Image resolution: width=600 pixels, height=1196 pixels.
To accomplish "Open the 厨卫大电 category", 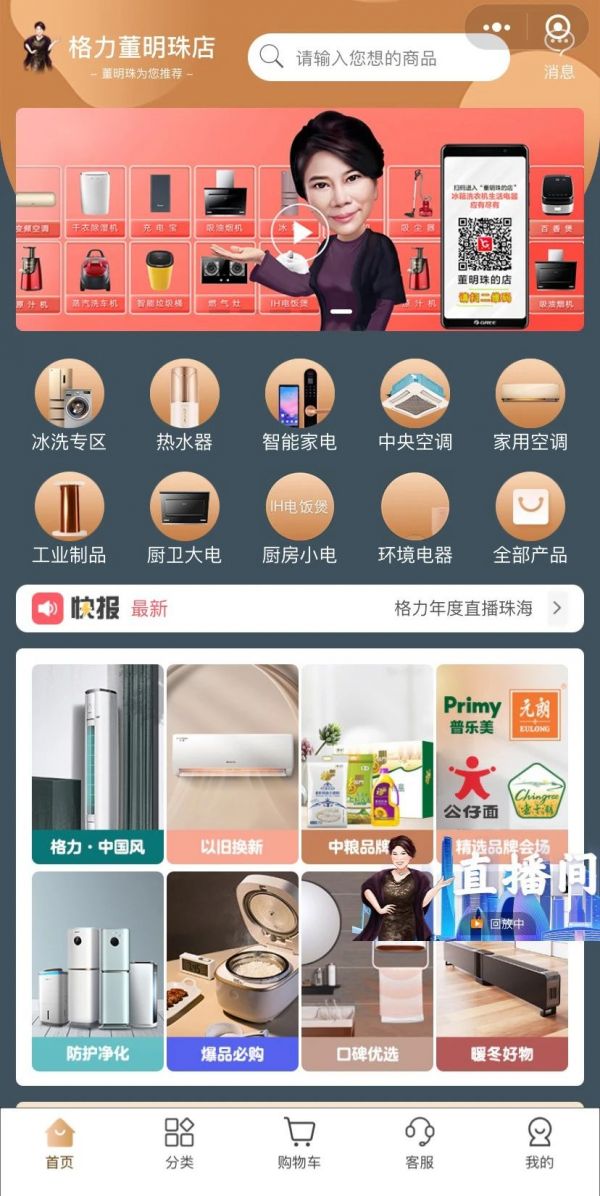I will (x=184, y=519).
